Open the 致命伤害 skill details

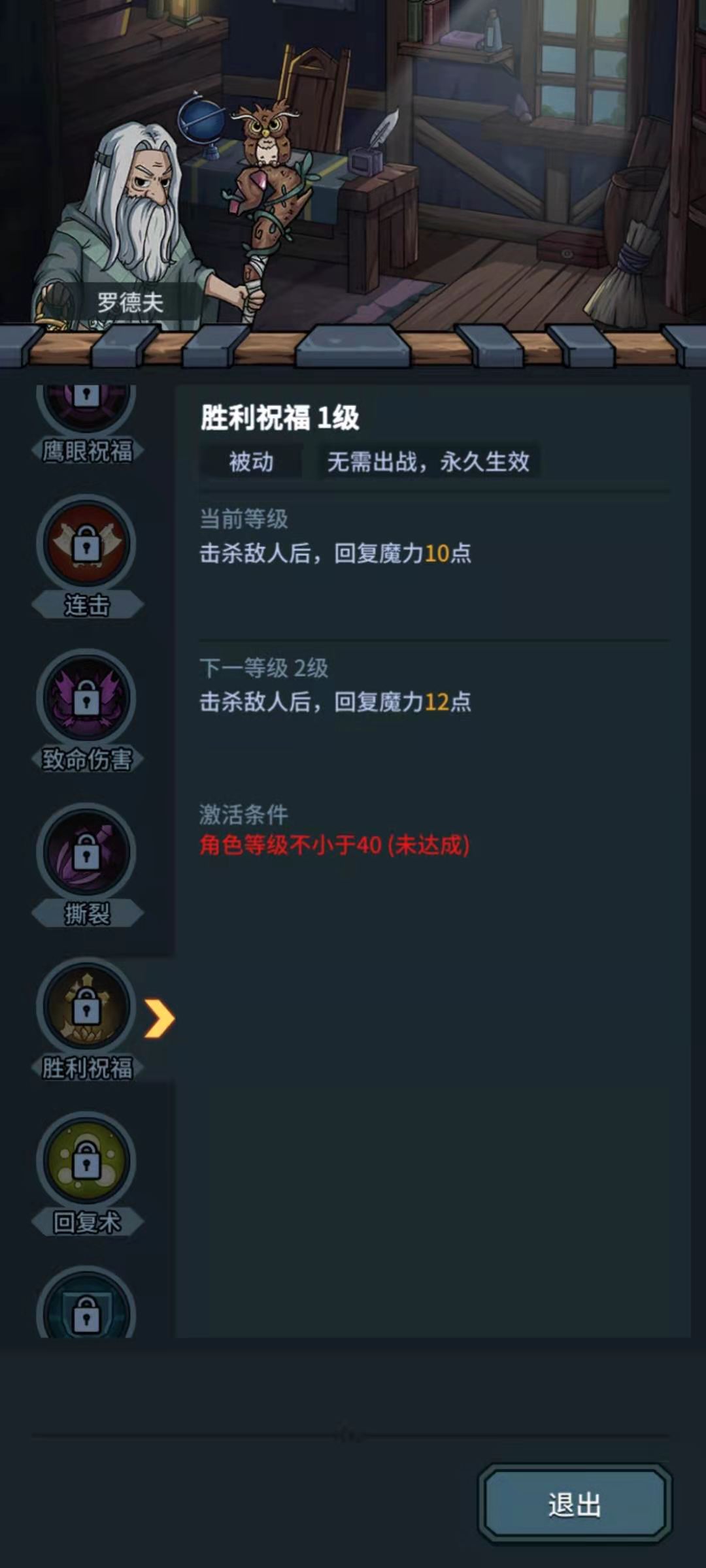tap(86, 698)
